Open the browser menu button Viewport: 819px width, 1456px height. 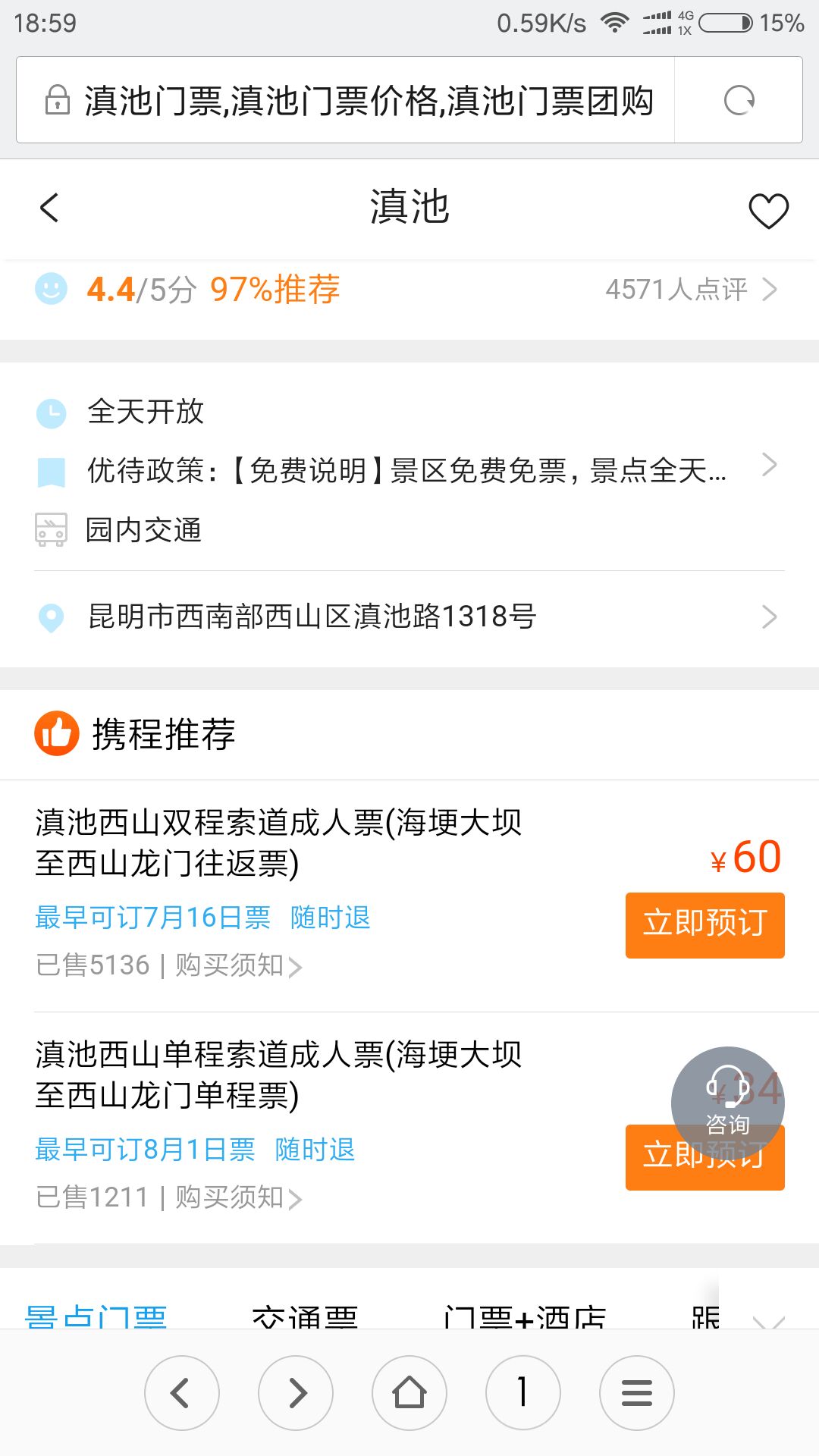pyautogui.click(x=637, y=1393)
